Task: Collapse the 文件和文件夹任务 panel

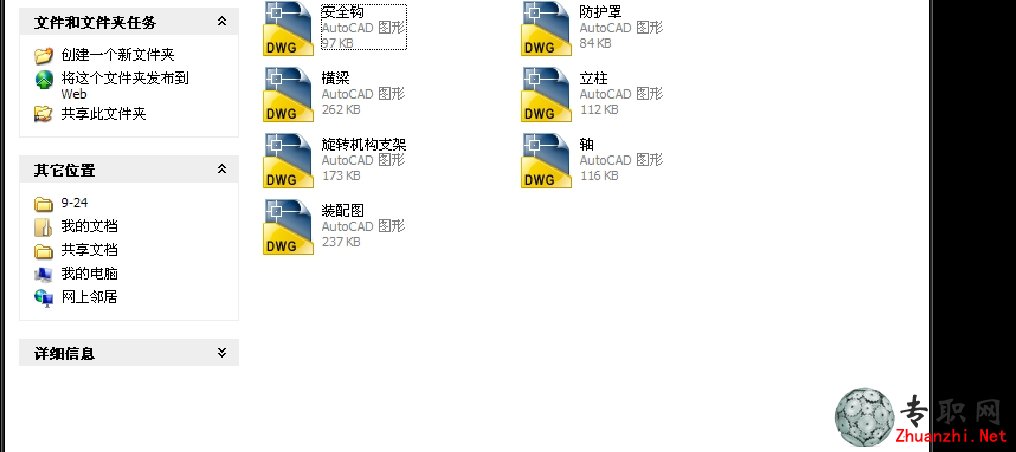Action: [222, 21]
